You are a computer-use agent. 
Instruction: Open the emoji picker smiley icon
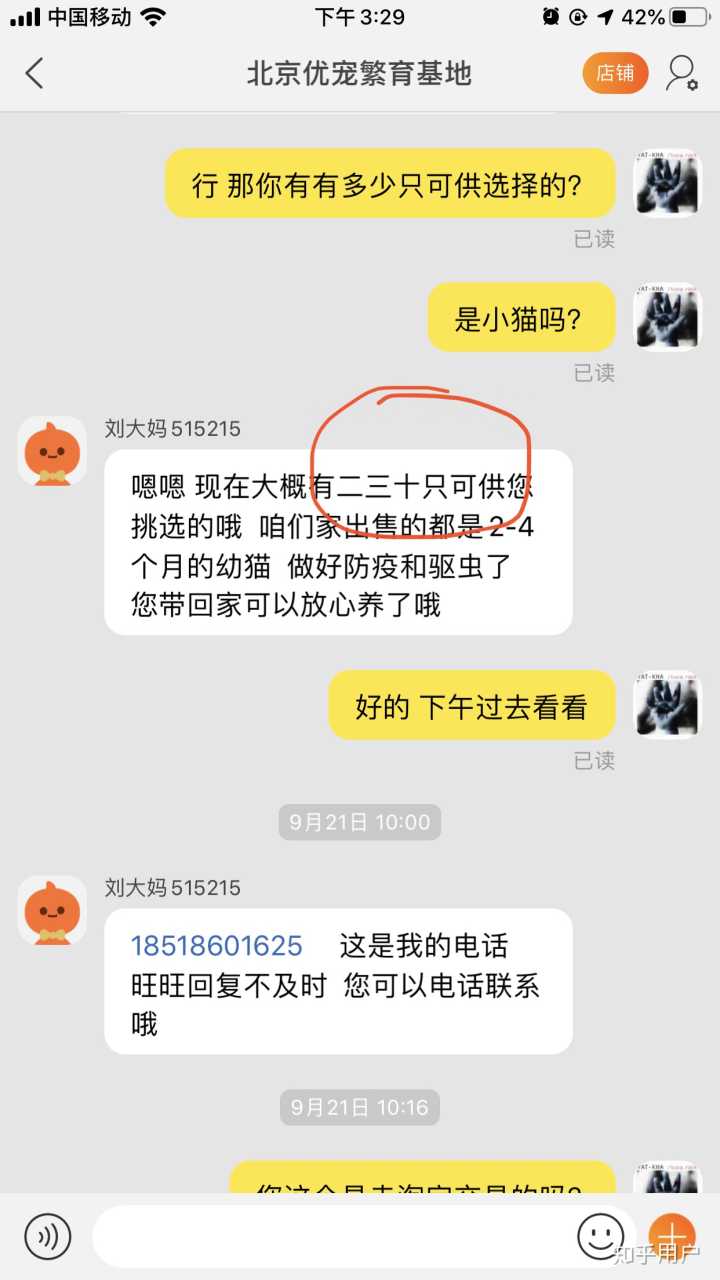tap(601, 1236)
